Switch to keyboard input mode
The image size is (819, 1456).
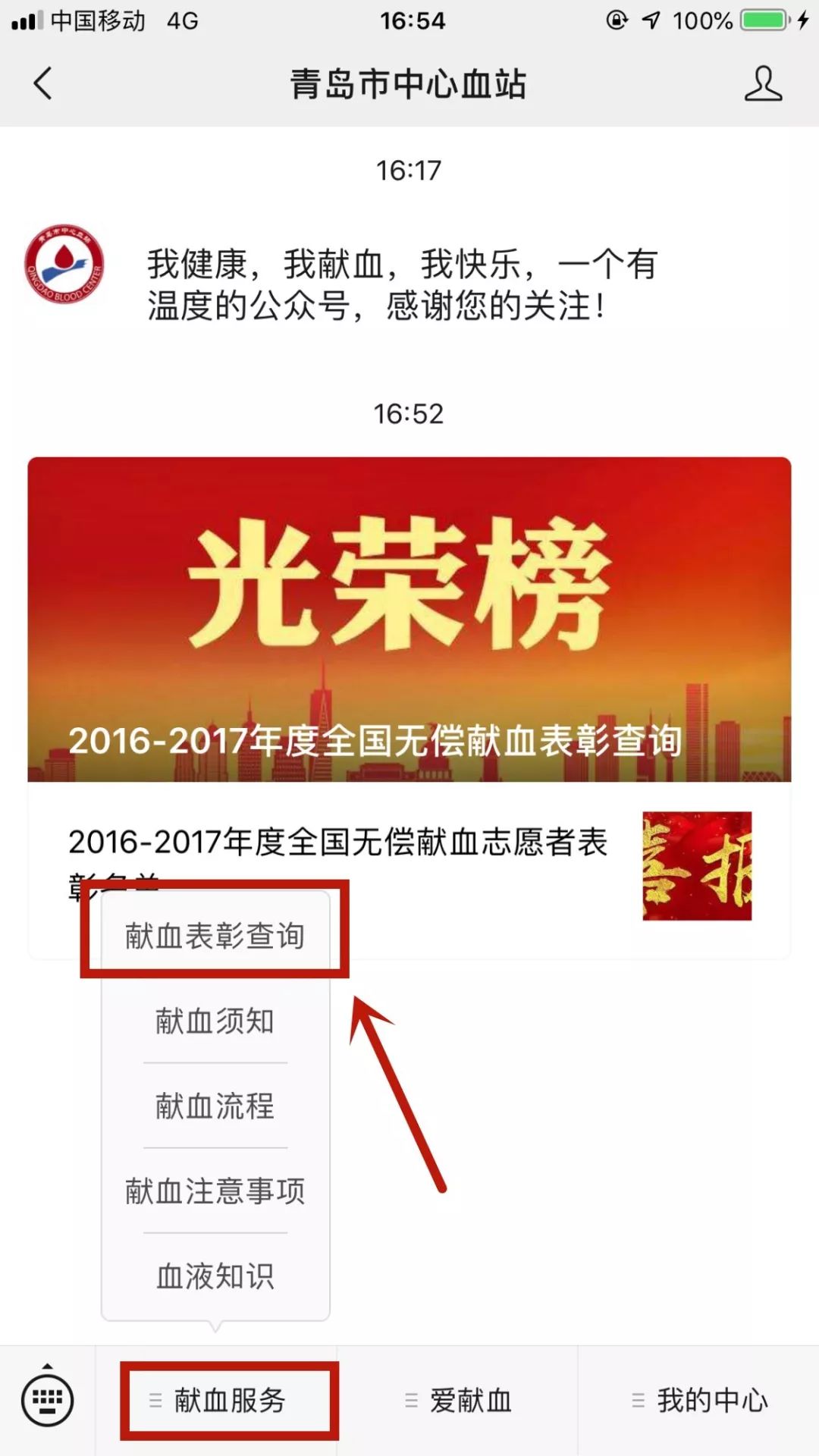click(x=47, y=1400)
